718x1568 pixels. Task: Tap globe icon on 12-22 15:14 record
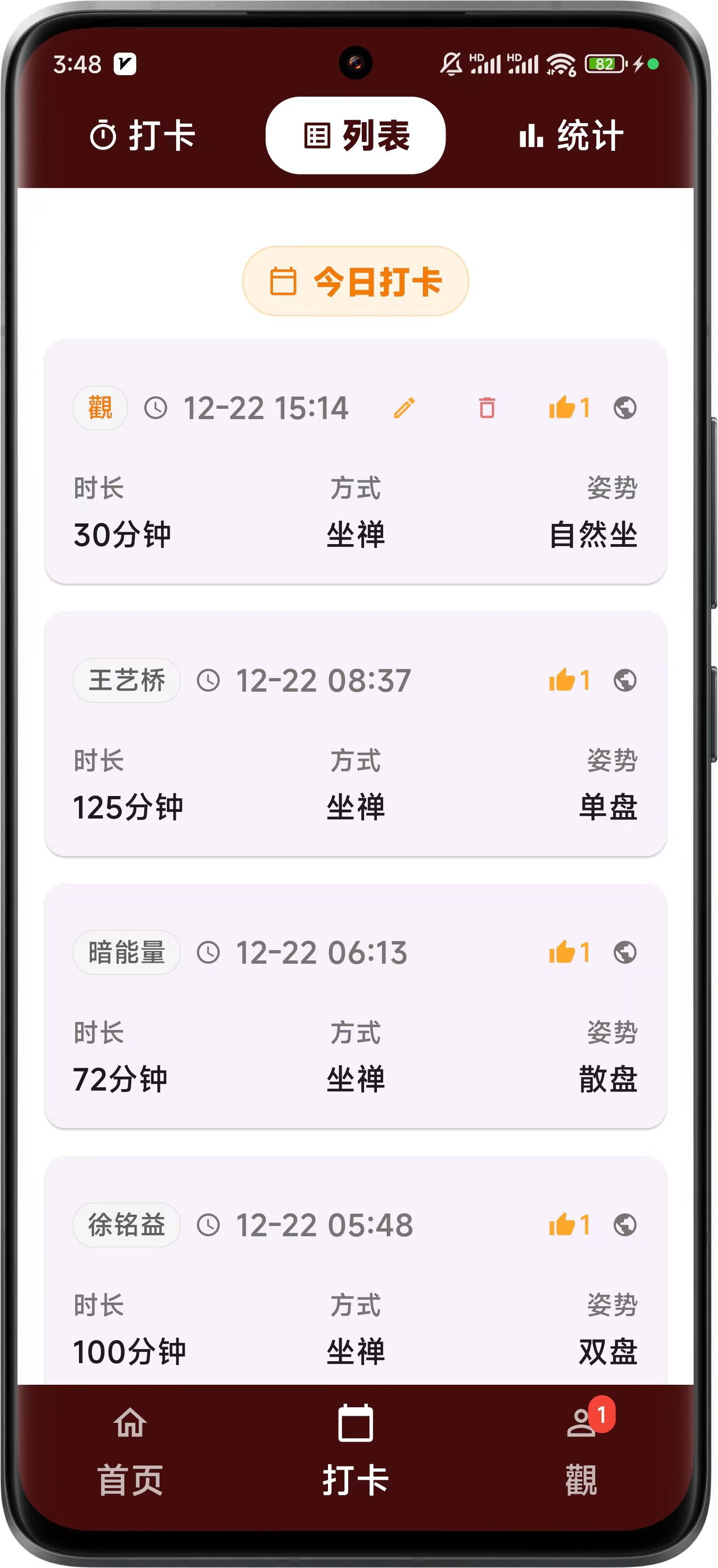(625, 408)
